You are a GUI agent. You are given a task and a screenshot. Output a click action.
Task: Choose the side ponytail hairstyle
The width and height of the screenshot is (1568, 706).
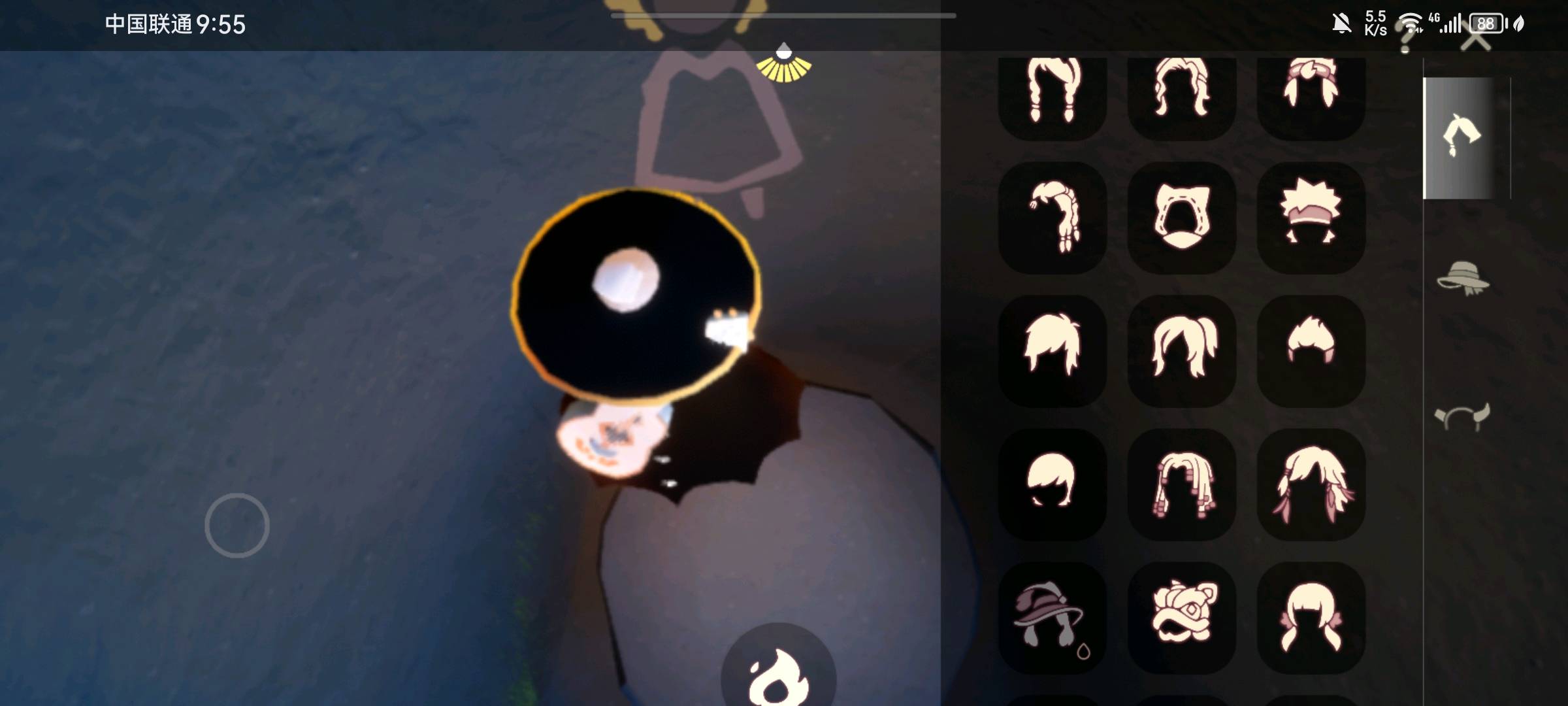pyautogui.click(x=1181, y=350)
